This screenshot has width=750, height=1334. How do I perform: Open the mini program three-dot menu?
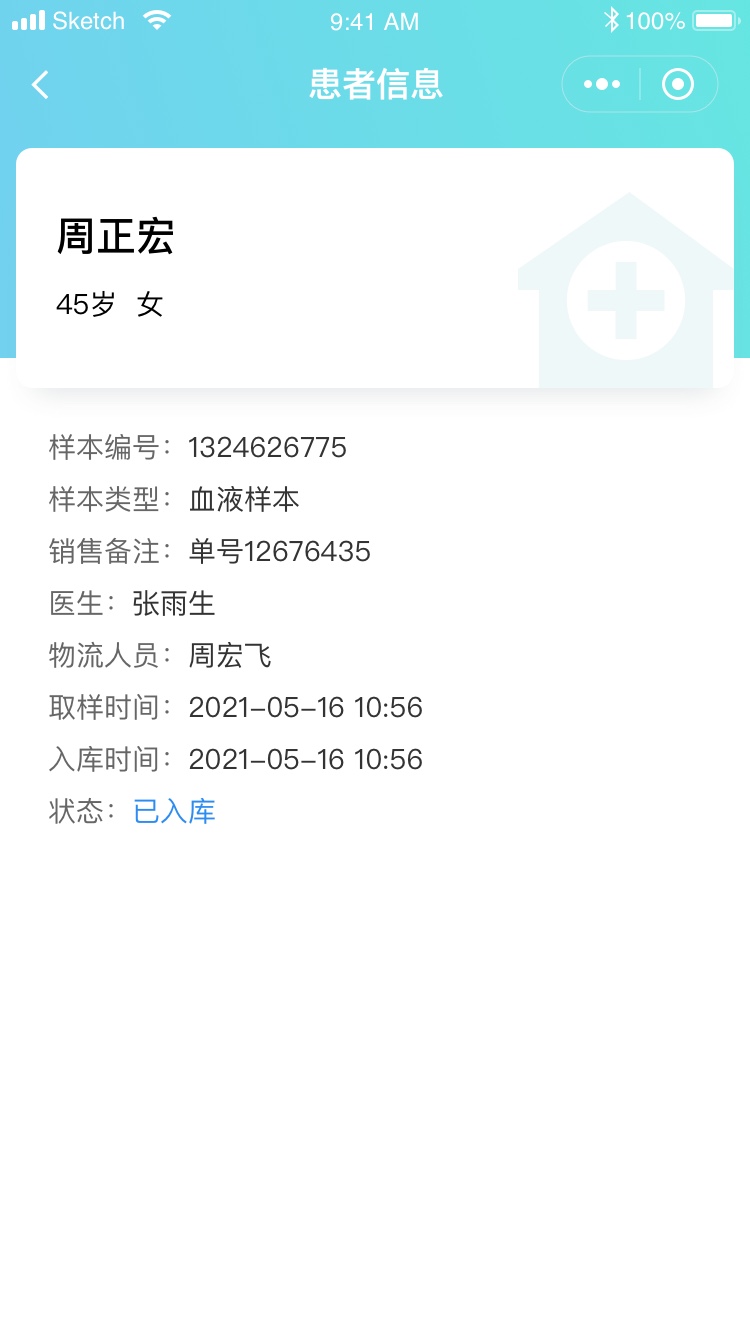(602, 84)
